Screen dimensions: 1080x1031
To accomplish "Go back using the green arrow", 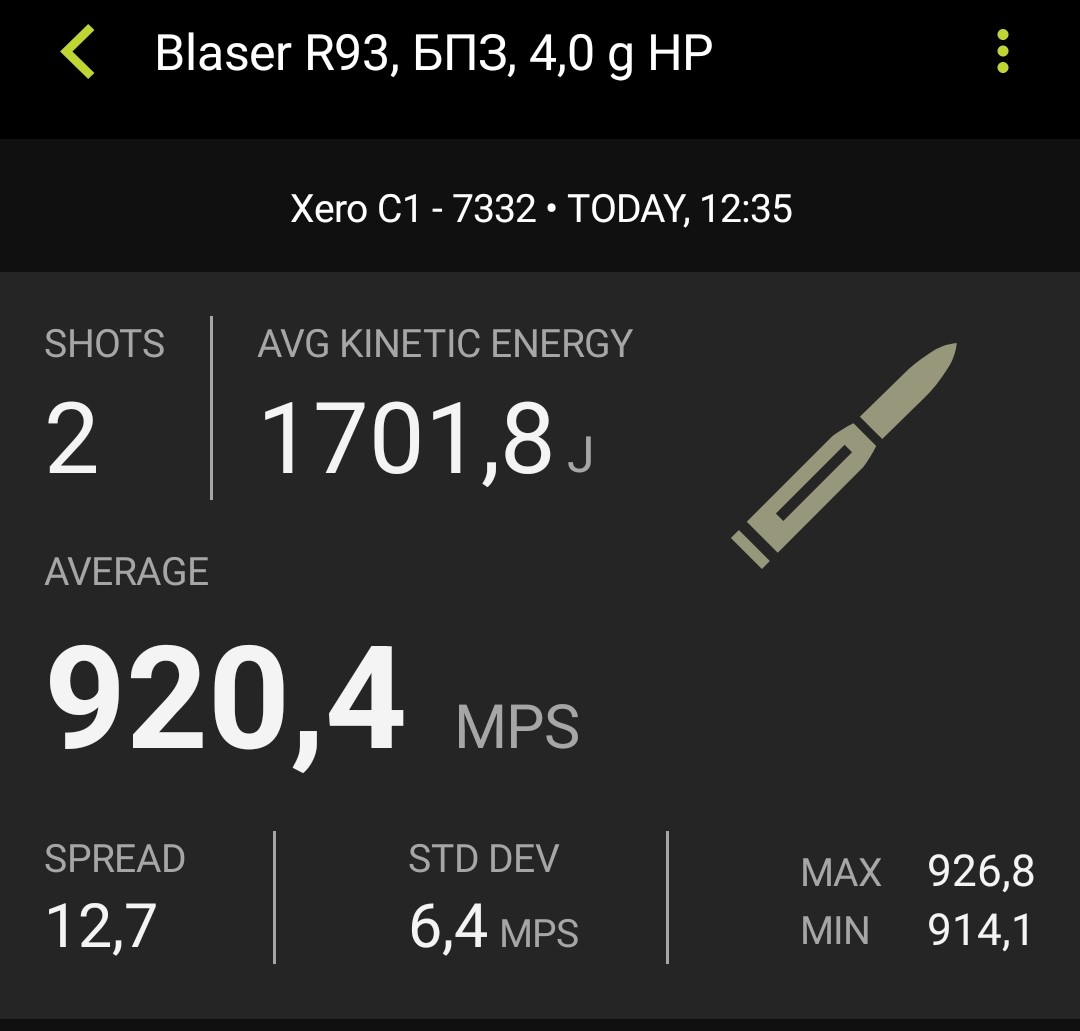I will click(x=78, y=52).
